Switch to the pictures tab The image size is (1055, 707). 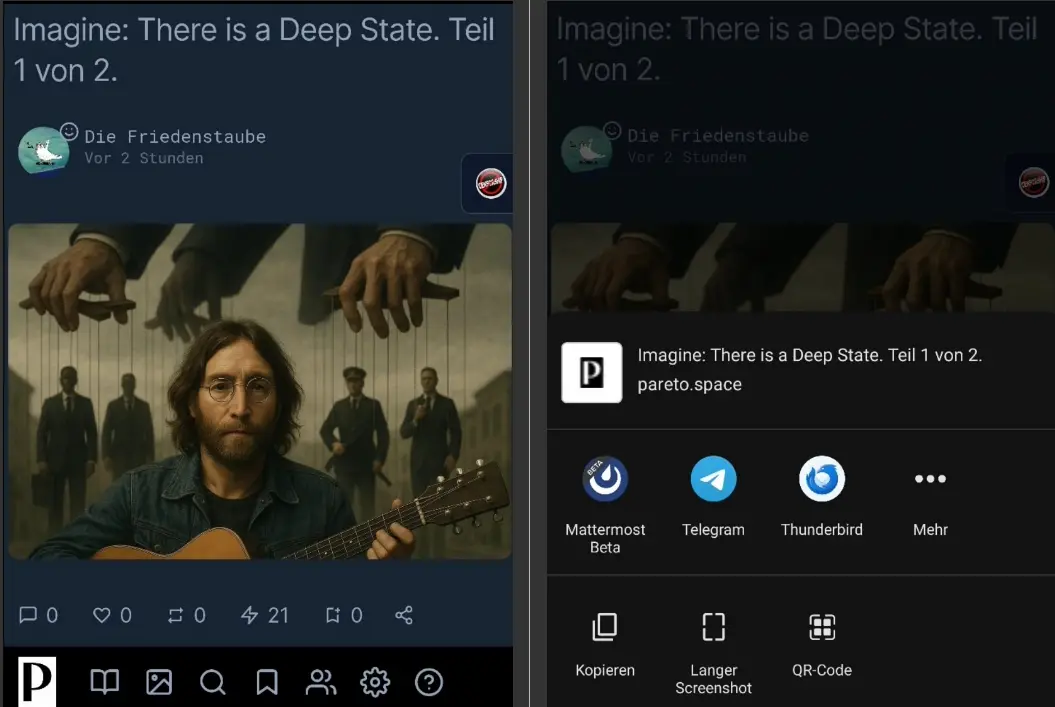159,682
